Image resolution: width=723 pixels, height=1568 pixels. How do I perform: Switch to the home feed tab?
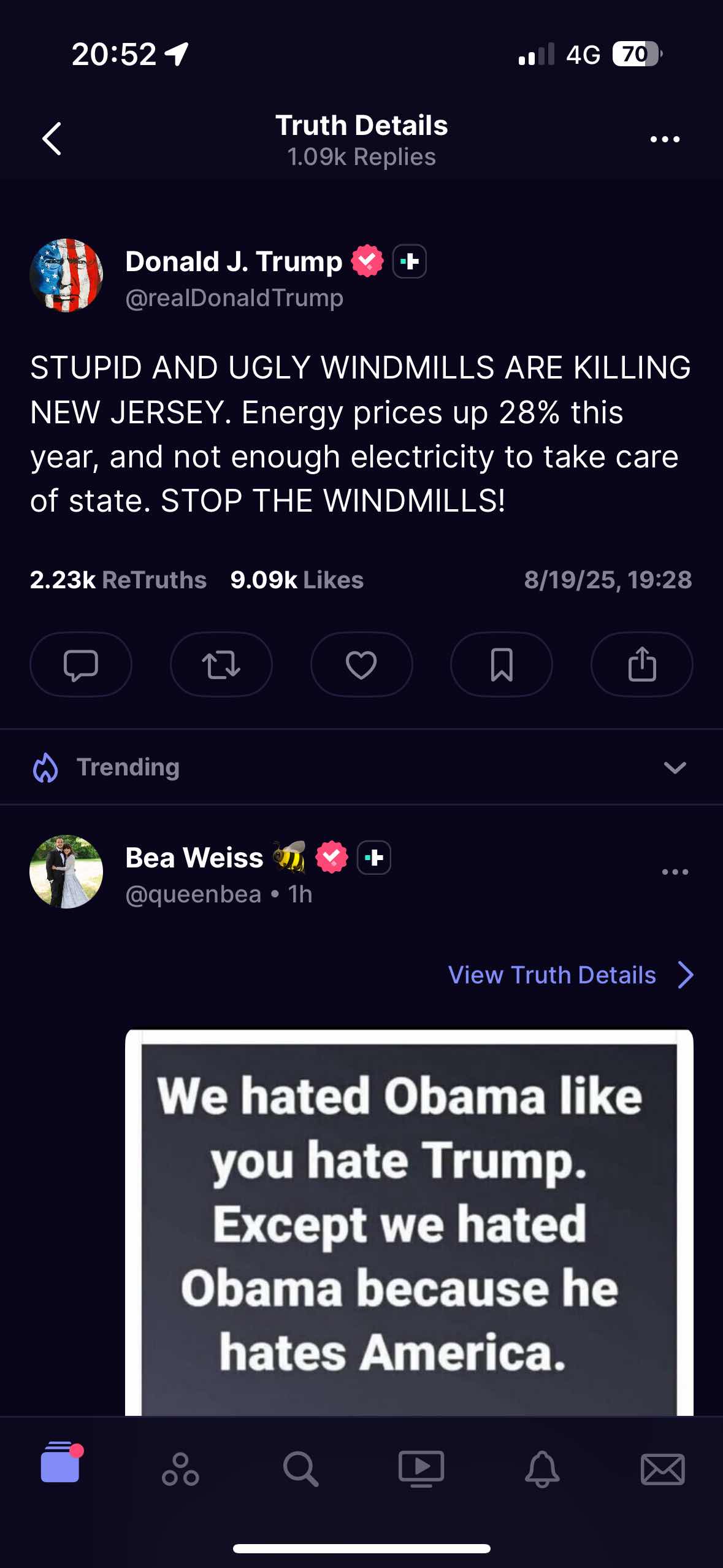[60, 1469]
